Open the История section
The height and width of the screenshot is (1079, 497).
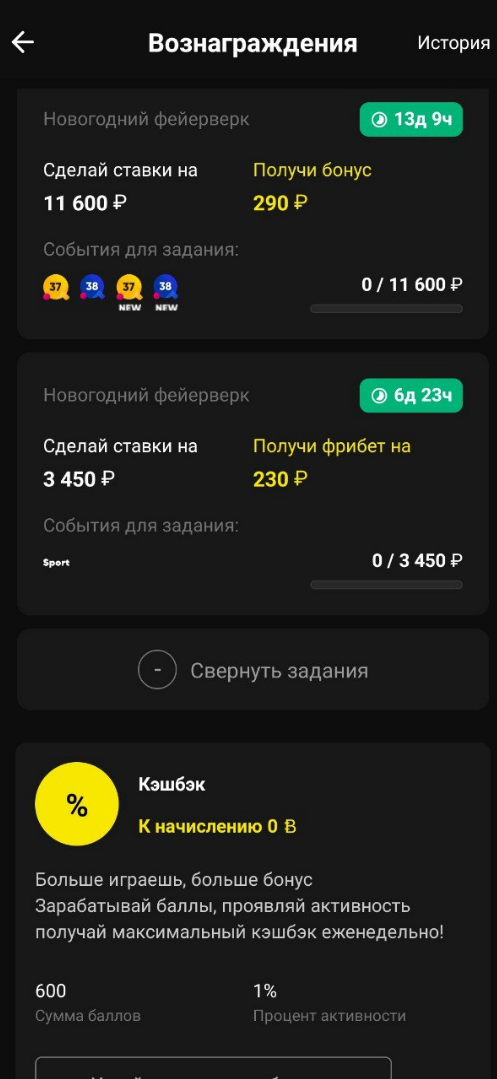[454, 43]
